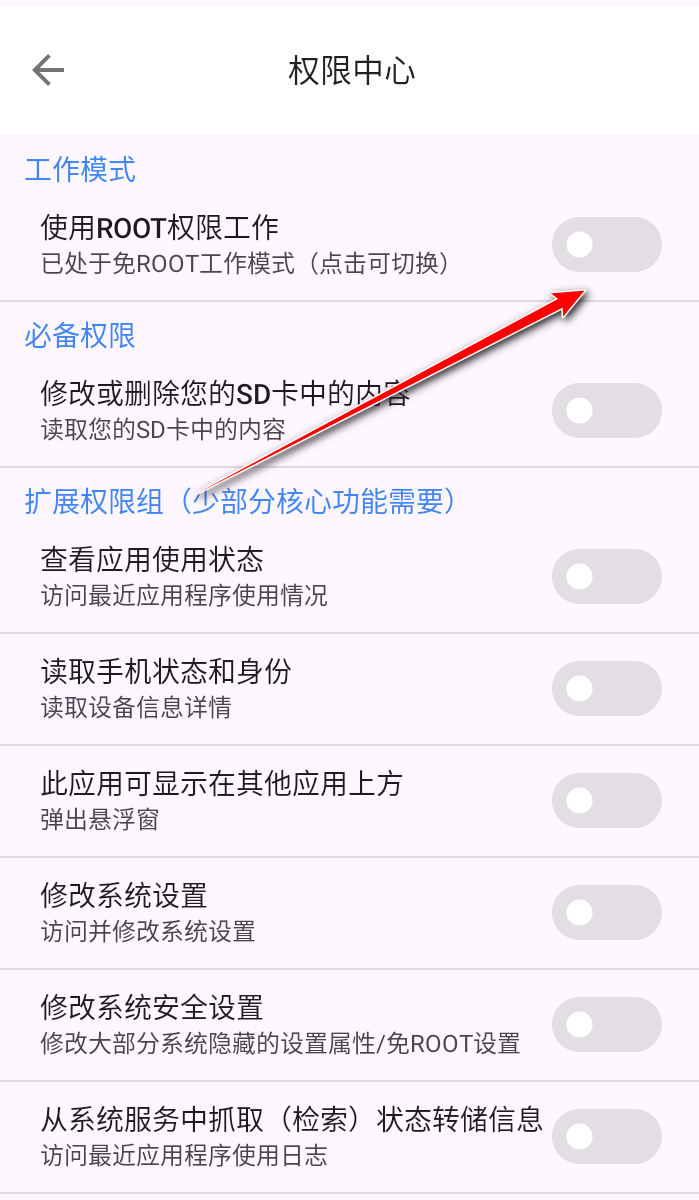699x1200 pixels.
Task: Turn on the 修改系统设置 switch
Action: (606, 912)
